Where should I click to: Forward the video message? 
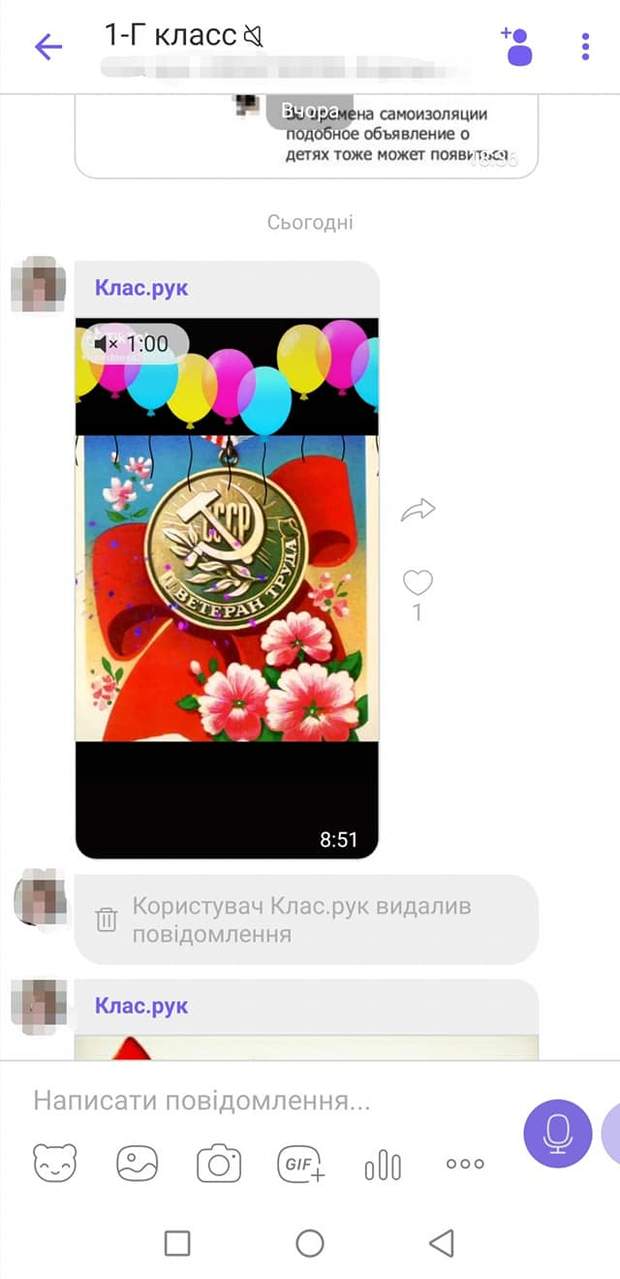click(x=418, y=512)
